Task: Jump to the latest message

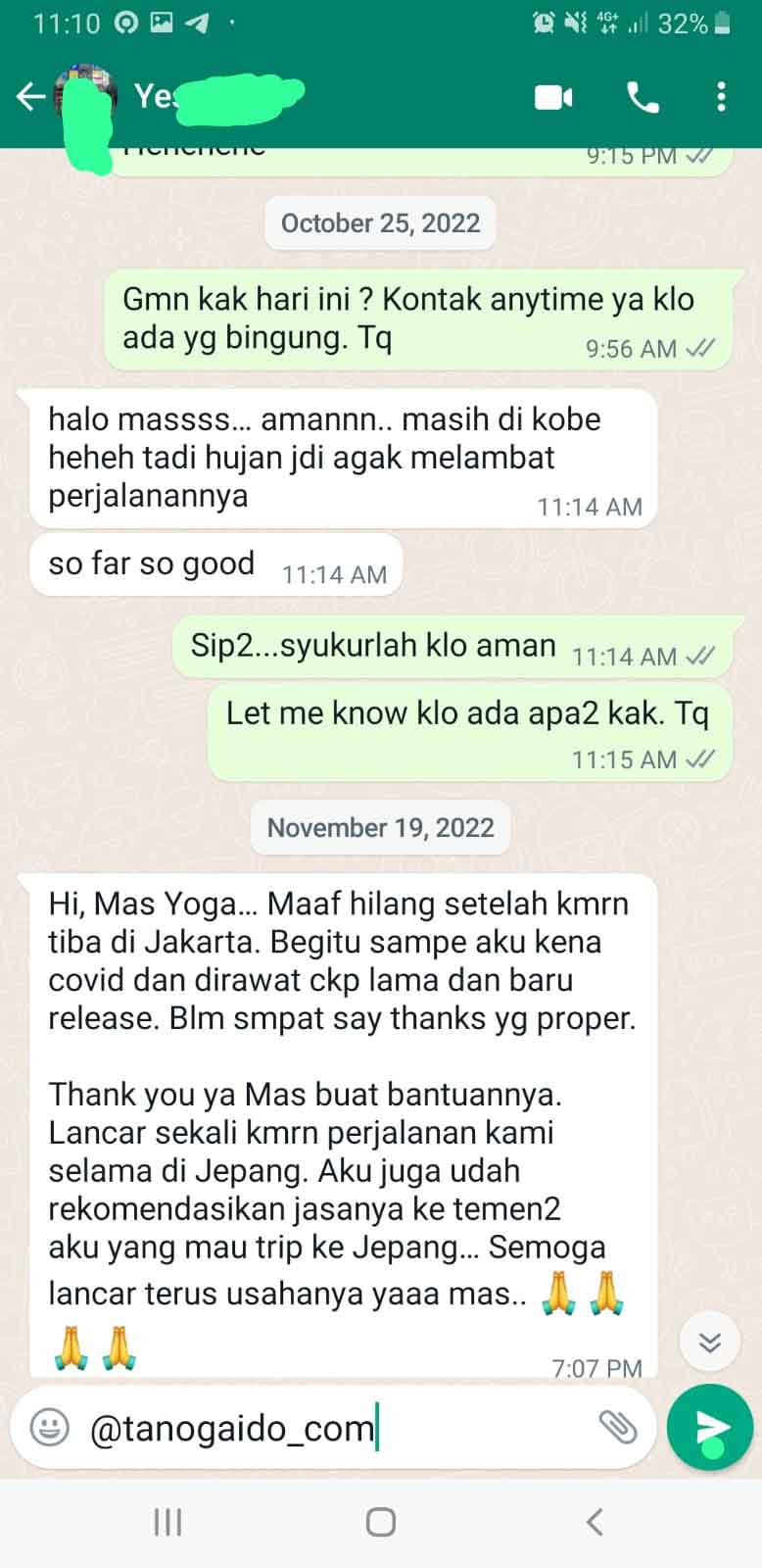Action: coord(709,1342)
